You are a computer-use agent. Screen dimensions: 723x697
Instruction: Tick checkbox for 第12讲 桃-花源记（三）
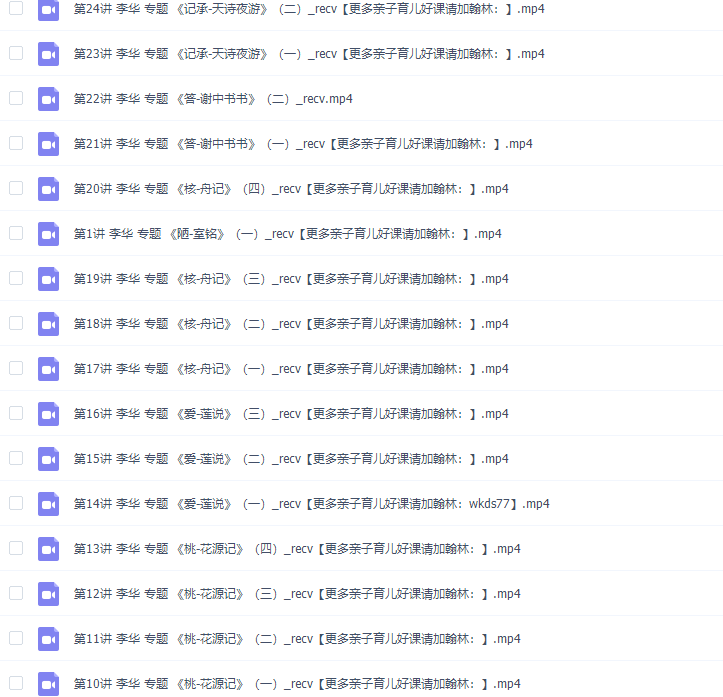click(x=16, y=593)
